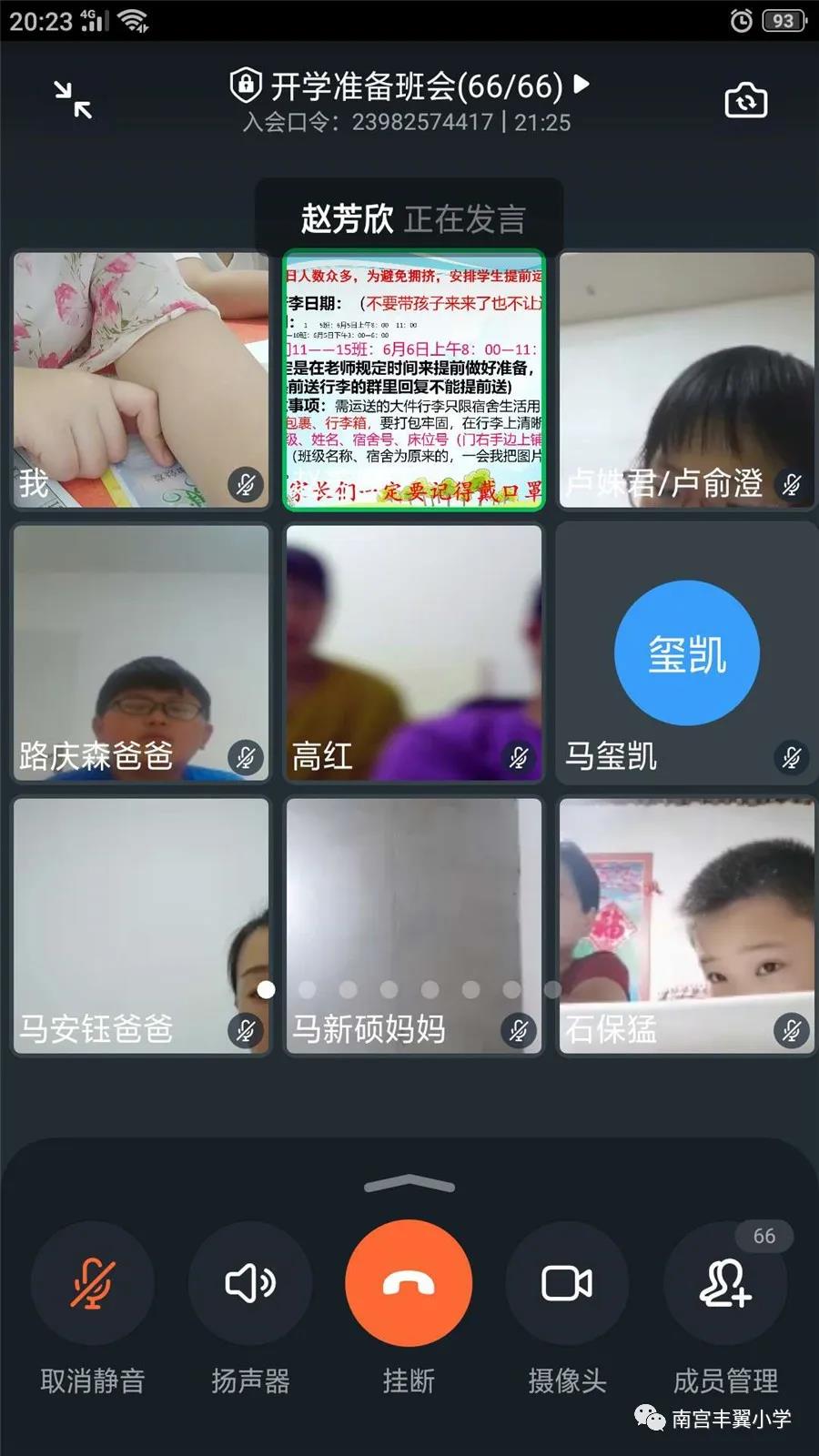
Task: Open 卢姝君/卢俞澄 video tile
Action: [x=687, y=379]
